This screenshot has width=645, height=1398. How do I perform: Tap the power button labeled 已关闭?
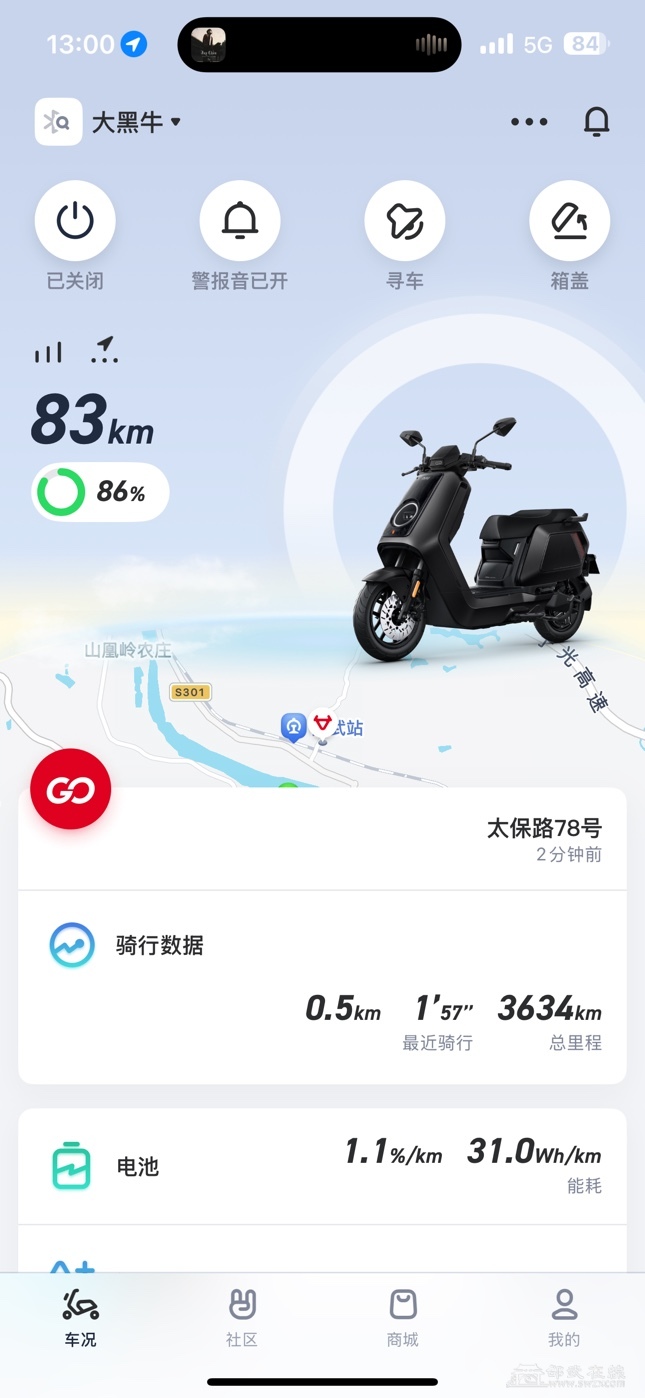click(x=75, y=221)
